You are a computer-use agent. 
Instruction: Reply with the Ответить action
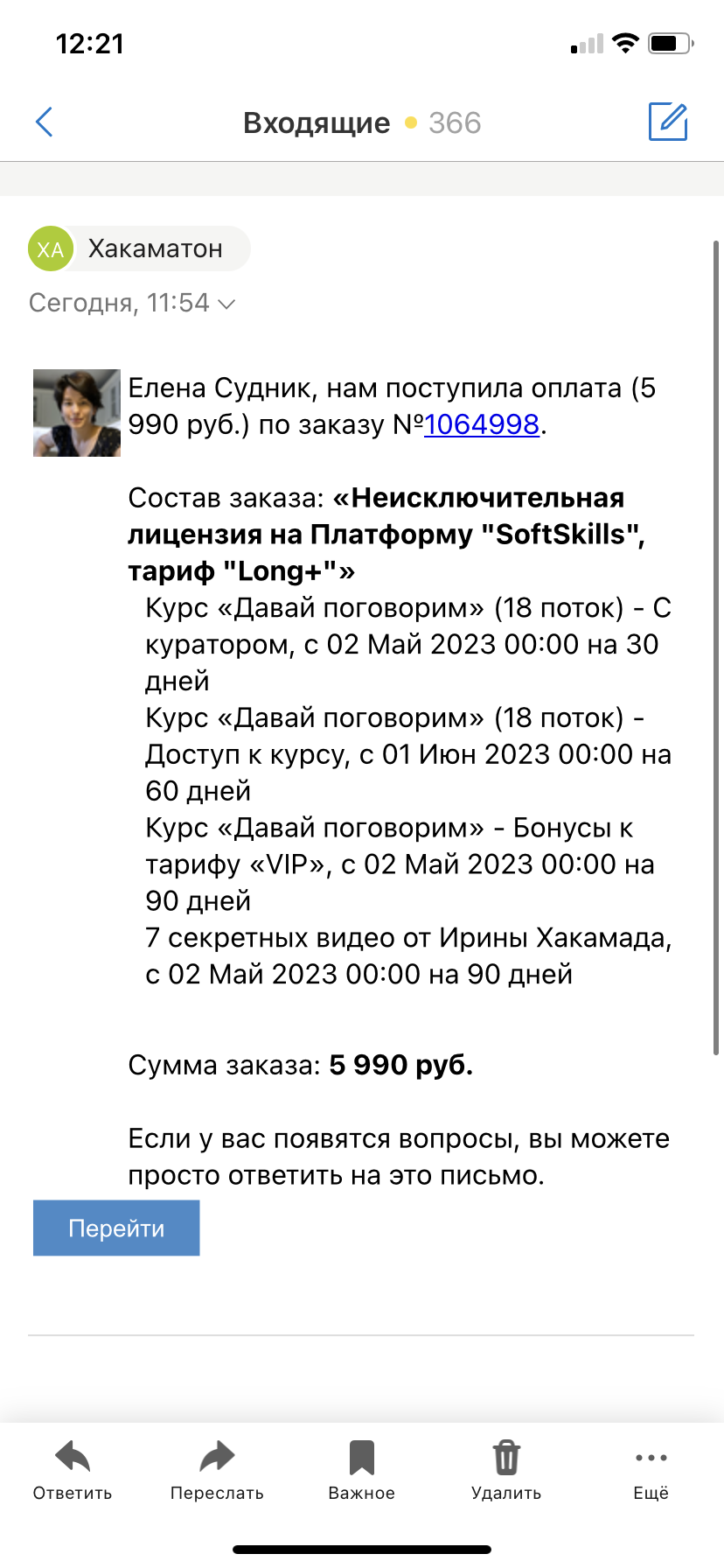pyautogui.click(x=73, y=1469)
